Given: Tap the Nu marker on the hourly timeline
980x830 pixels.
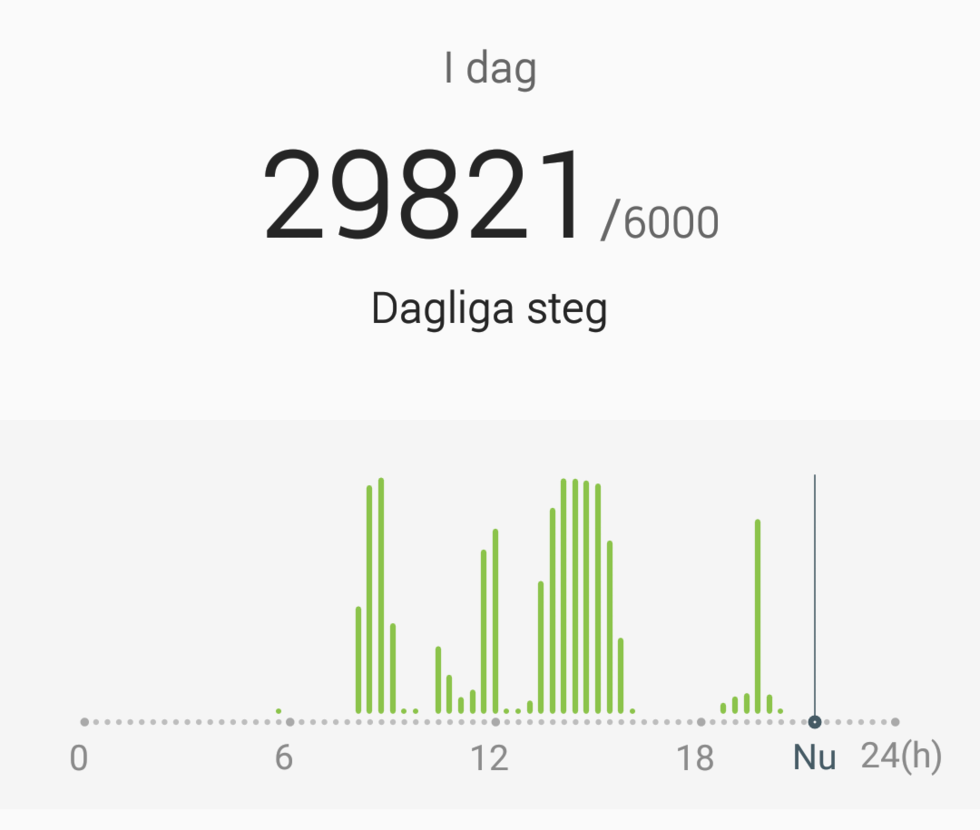Looking at the screenshot, I should coord(815,722).
